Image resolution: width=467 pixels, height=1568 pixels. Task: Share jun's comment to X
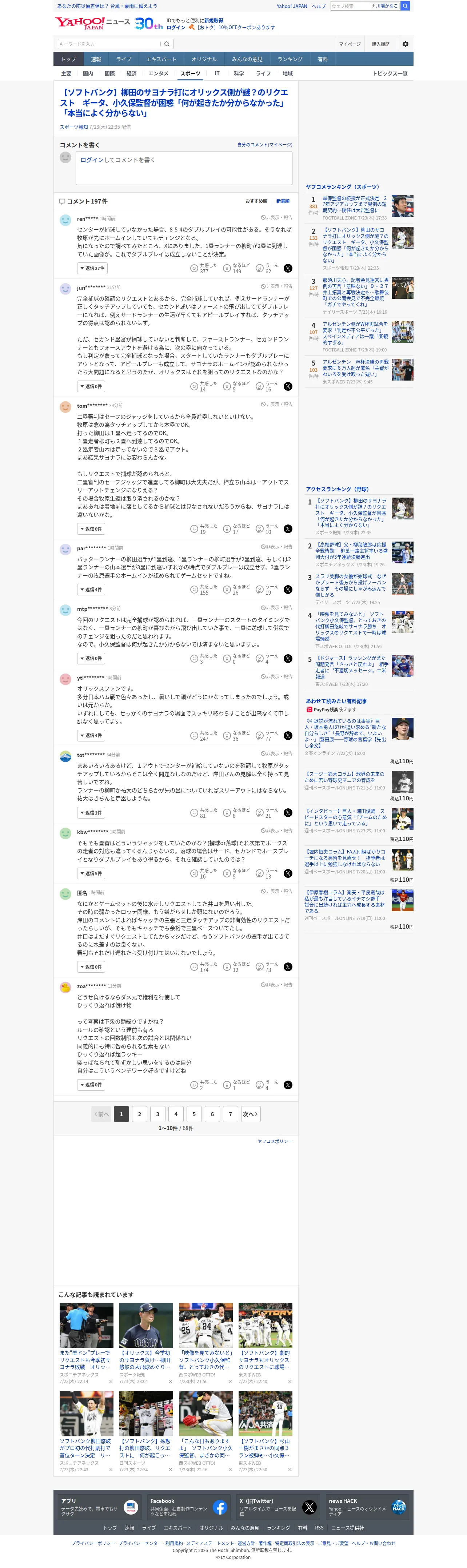pyautogui.click(x=288, y=386)
